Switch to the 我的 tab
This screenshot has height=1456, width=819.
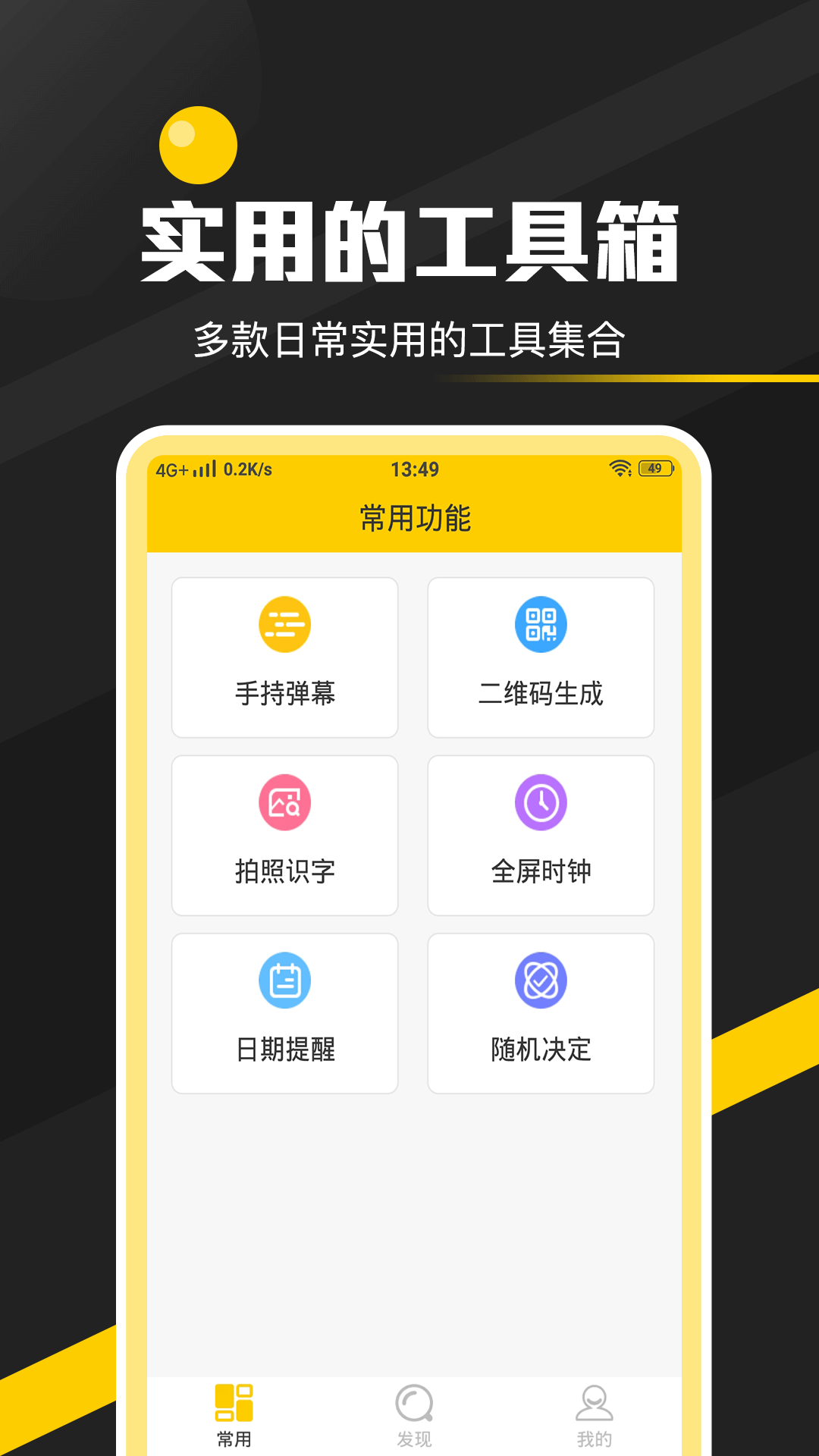595,1418
